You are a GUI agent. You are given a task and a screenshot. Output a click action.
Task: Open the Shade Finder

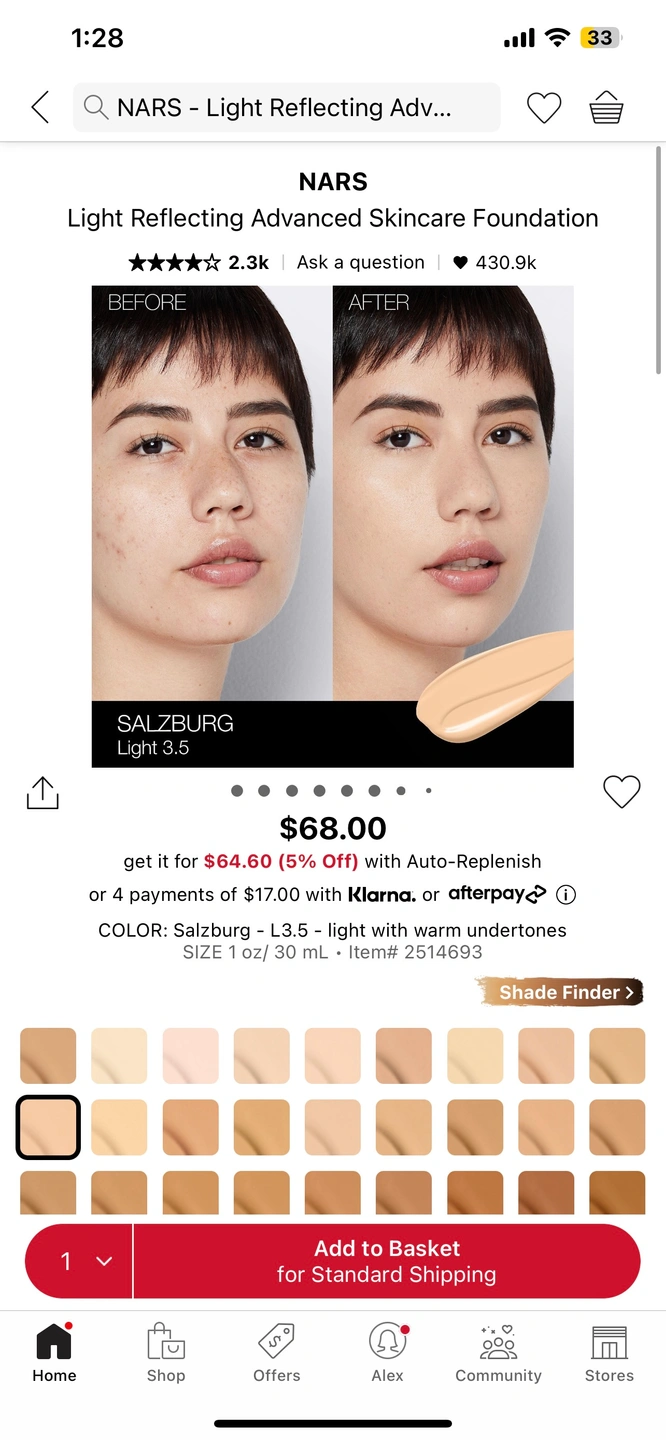pos(560,992)
